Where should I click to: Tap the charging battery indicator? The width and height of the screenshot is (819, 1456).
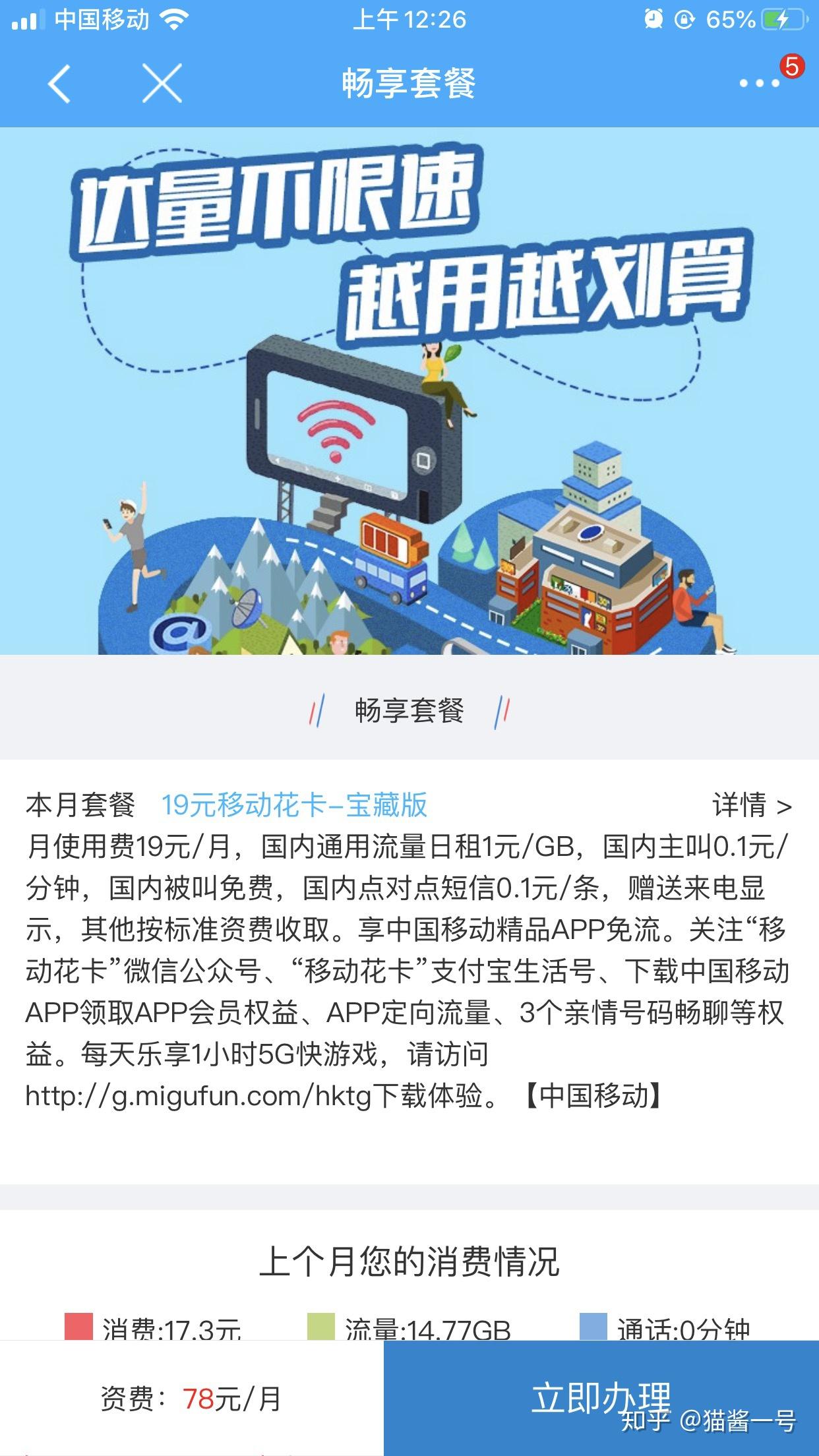780,20
